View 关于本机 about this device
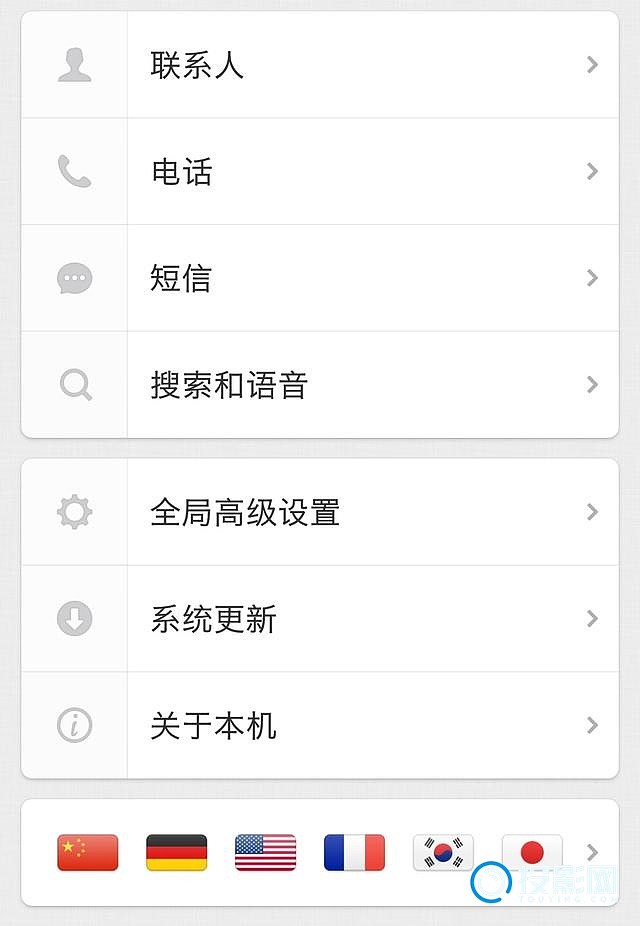The height and width of the screenshot is (926, 640). (320, 725)
